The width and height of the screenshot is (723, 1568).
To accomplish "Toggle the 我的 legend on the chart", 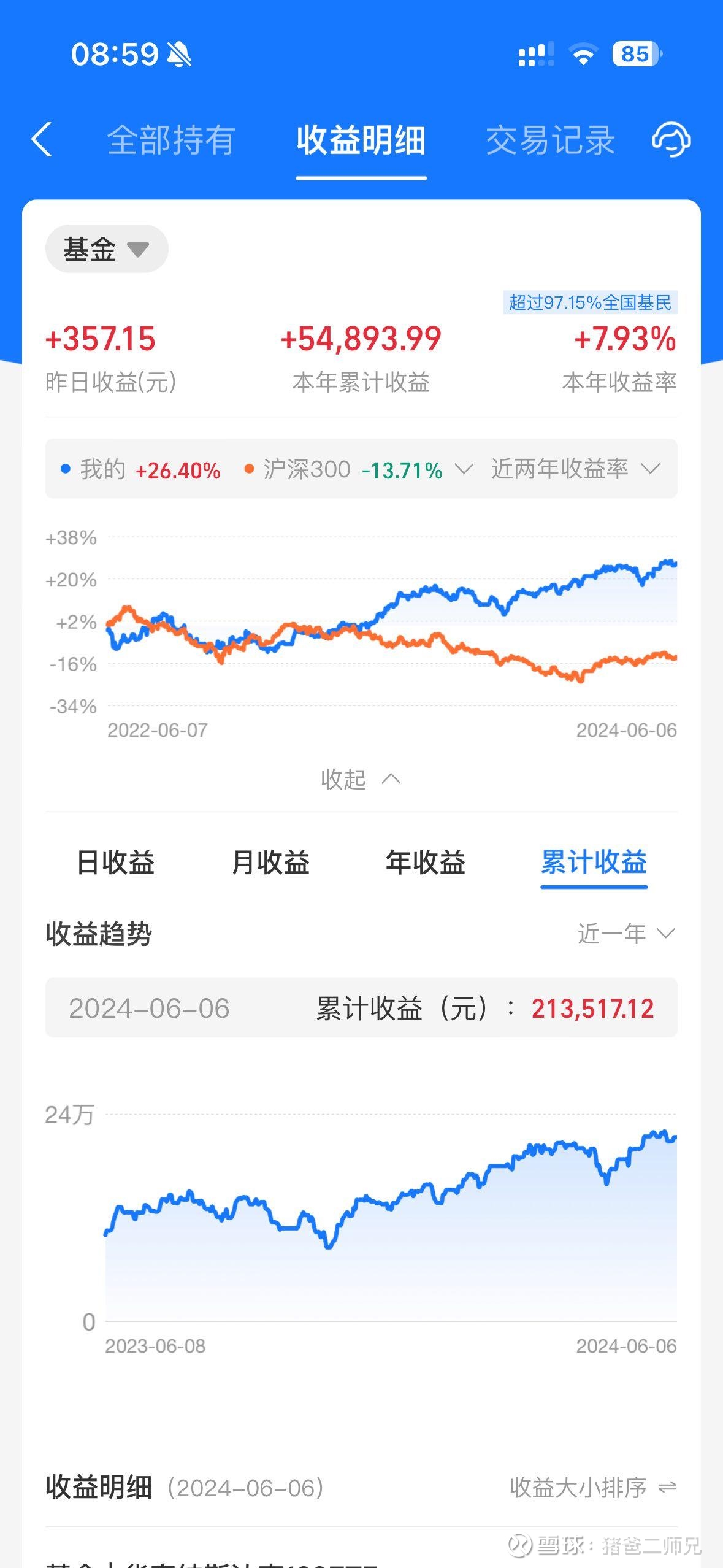I will [x=101, y=469].
